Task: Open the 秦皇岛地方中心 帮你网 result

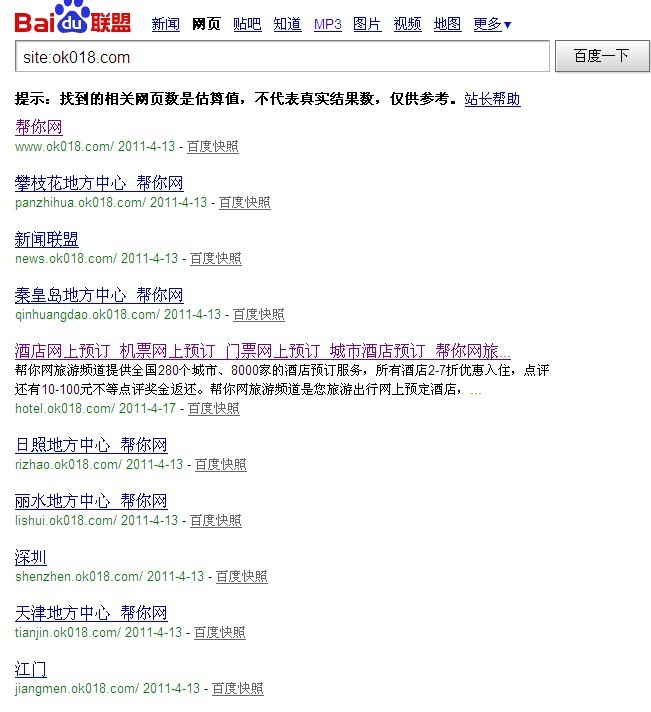Action: (99, 295)
